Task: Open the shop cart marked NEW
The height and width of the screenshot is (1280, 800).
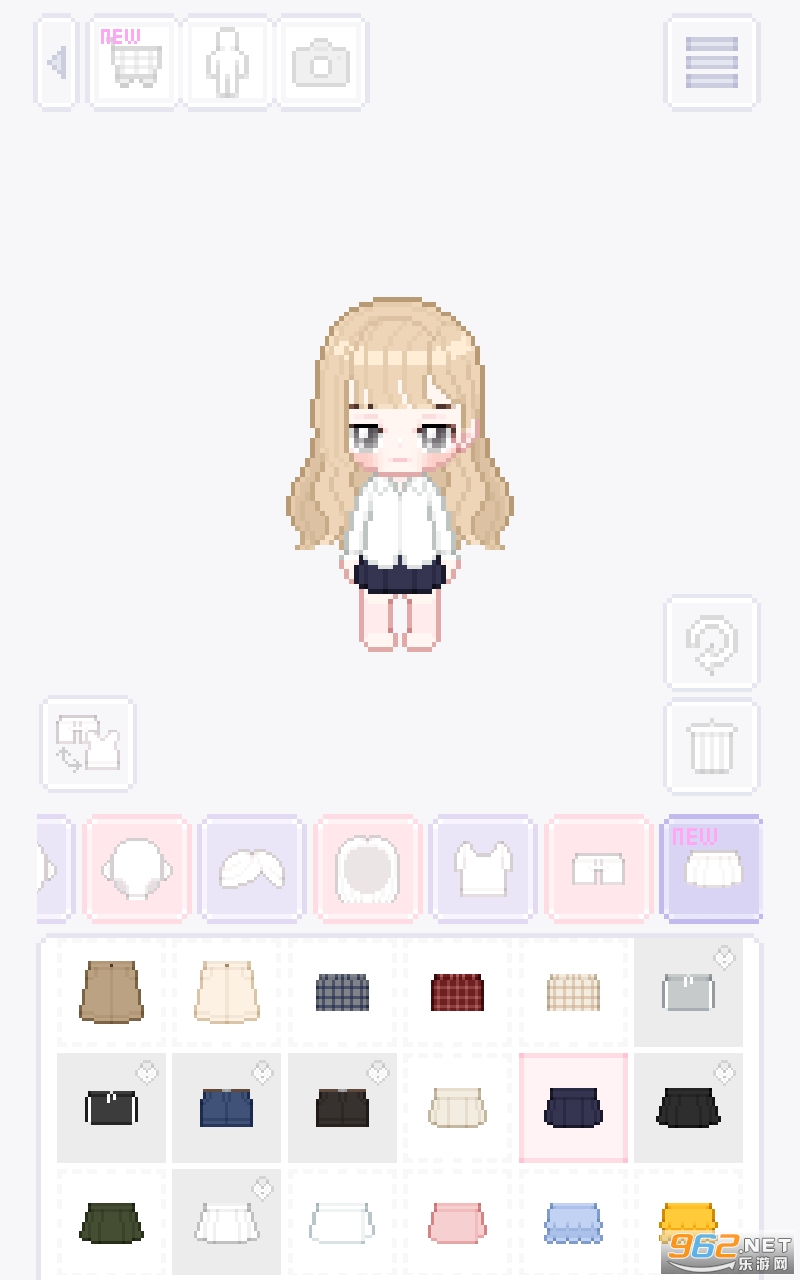Action: click(x=133, y=62)
